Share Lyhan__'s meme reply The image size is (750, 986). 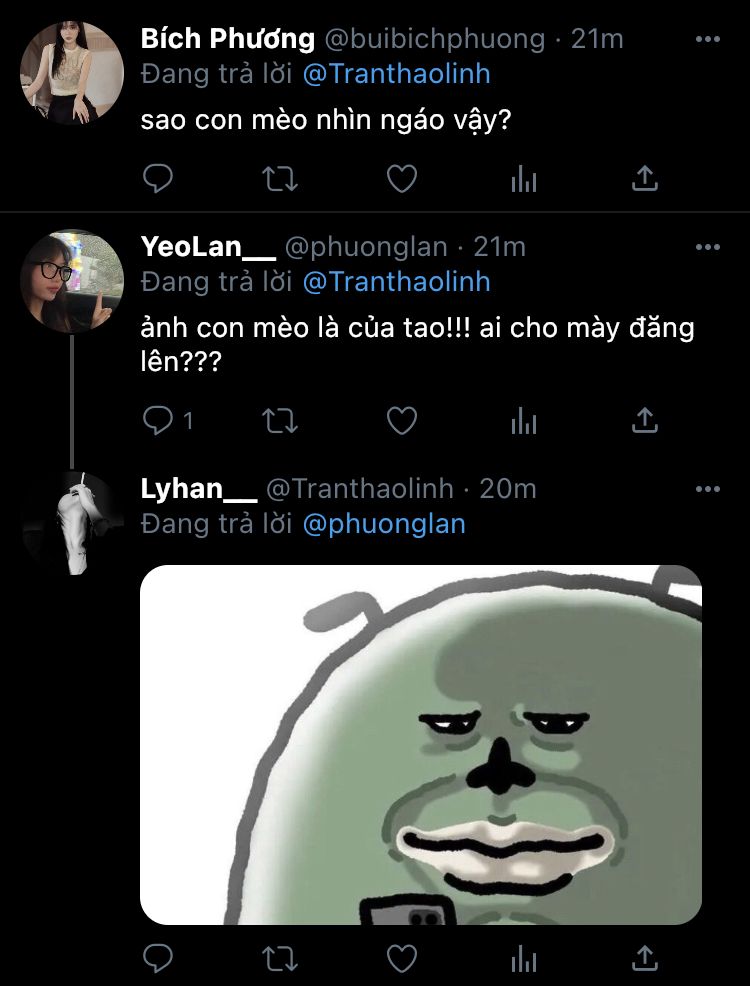click(x=645, y=960)
